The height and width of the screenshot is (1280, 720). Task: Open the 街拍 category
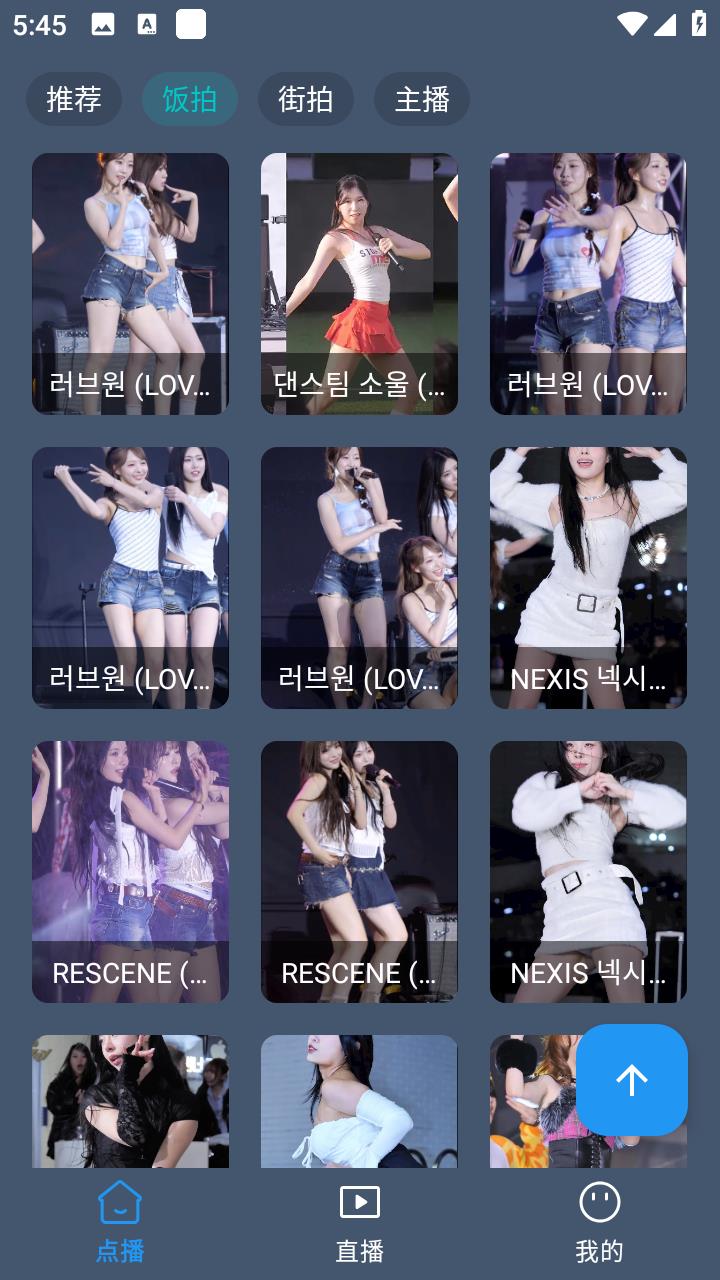click(305, 99)
